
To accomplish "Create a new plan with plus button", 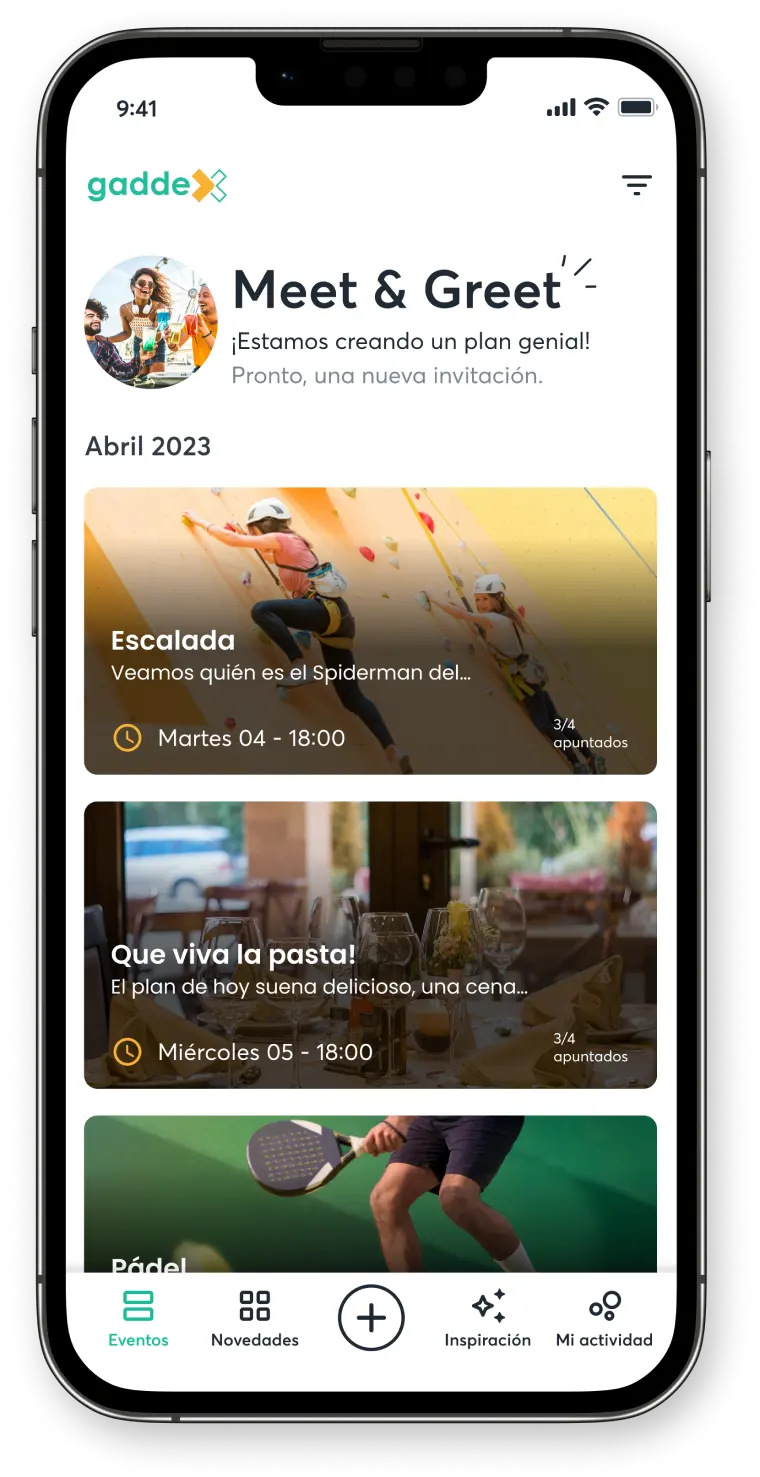I will tap(371, 1318).
